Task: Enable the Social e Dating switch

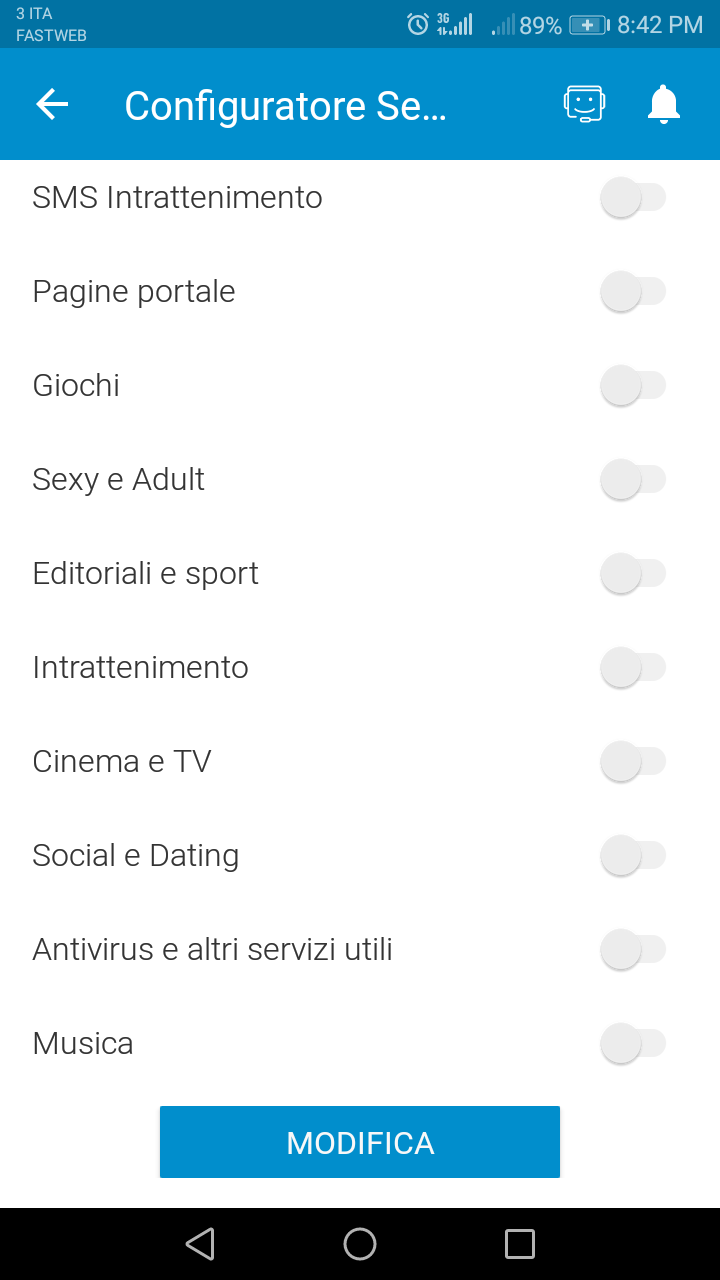Action: tap(633, 856)
